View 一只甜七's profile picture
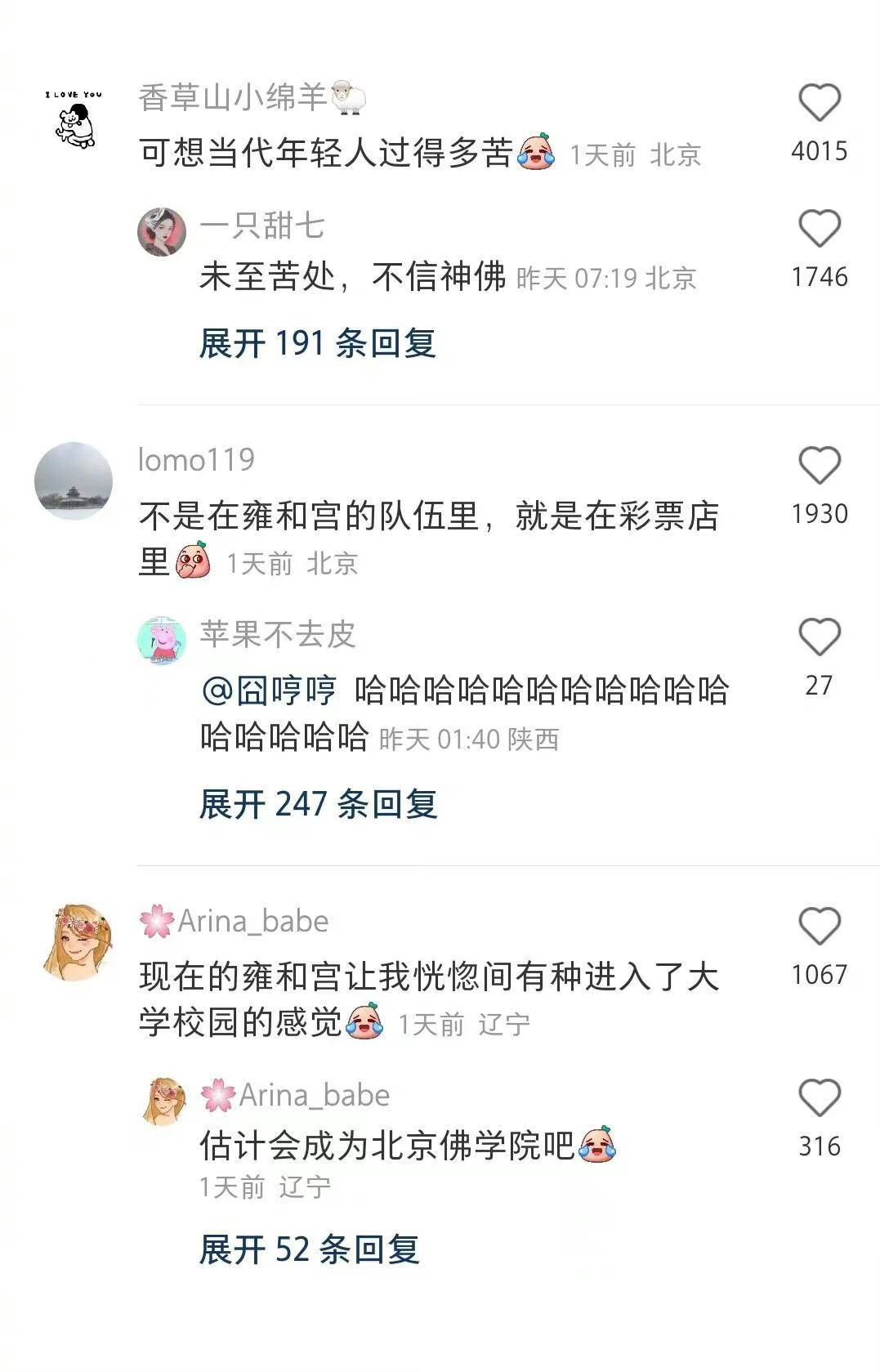Screen dimensions: 880x1372 162,231
